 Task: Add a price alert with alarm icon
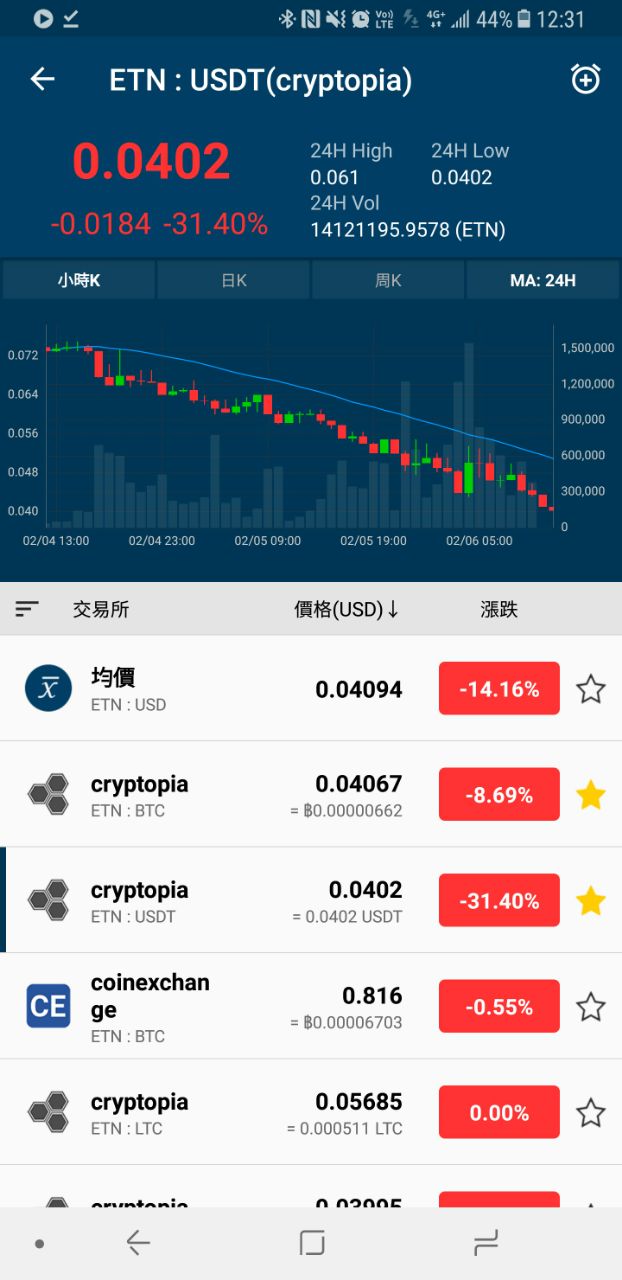pos(585,79)
